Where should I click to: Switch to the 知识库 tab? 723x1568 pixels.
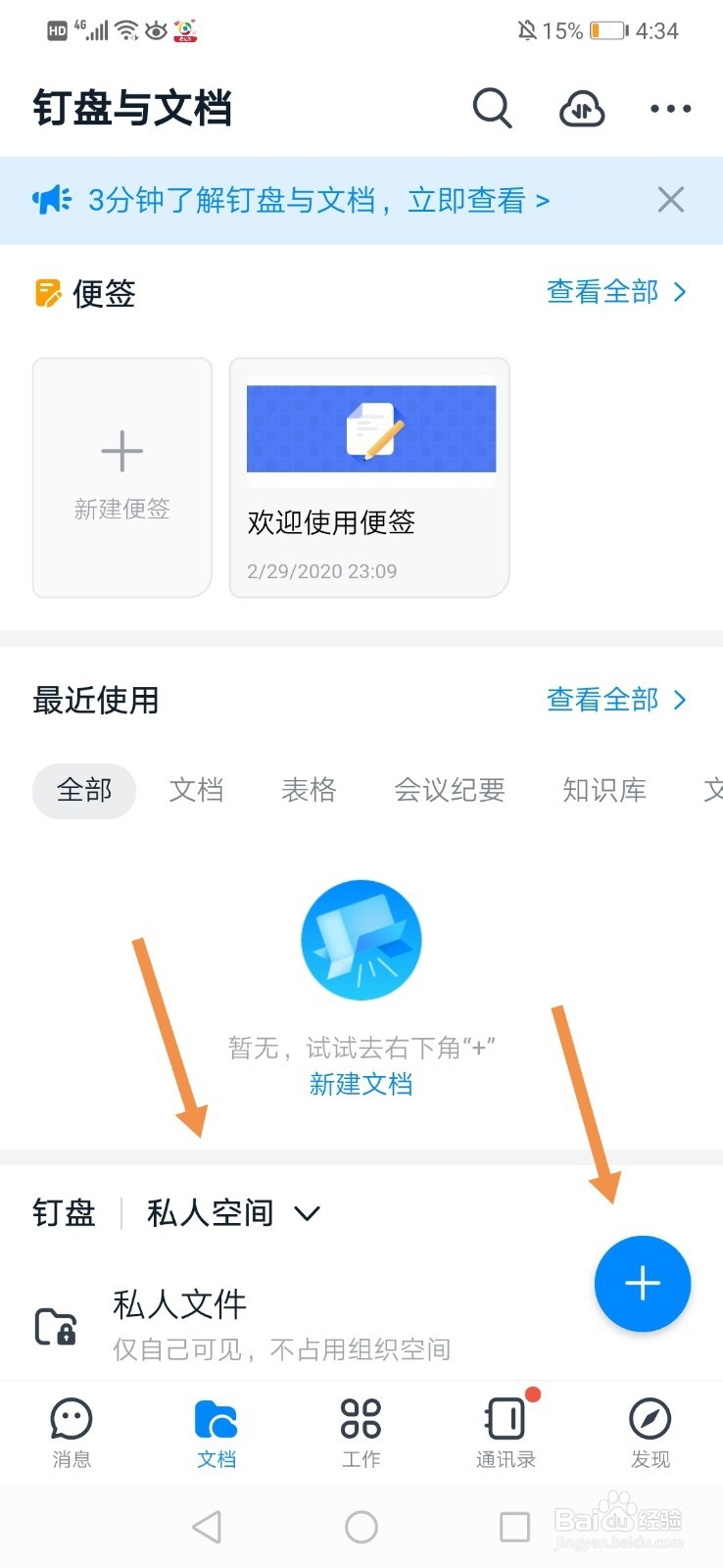(x=604, y=790)
